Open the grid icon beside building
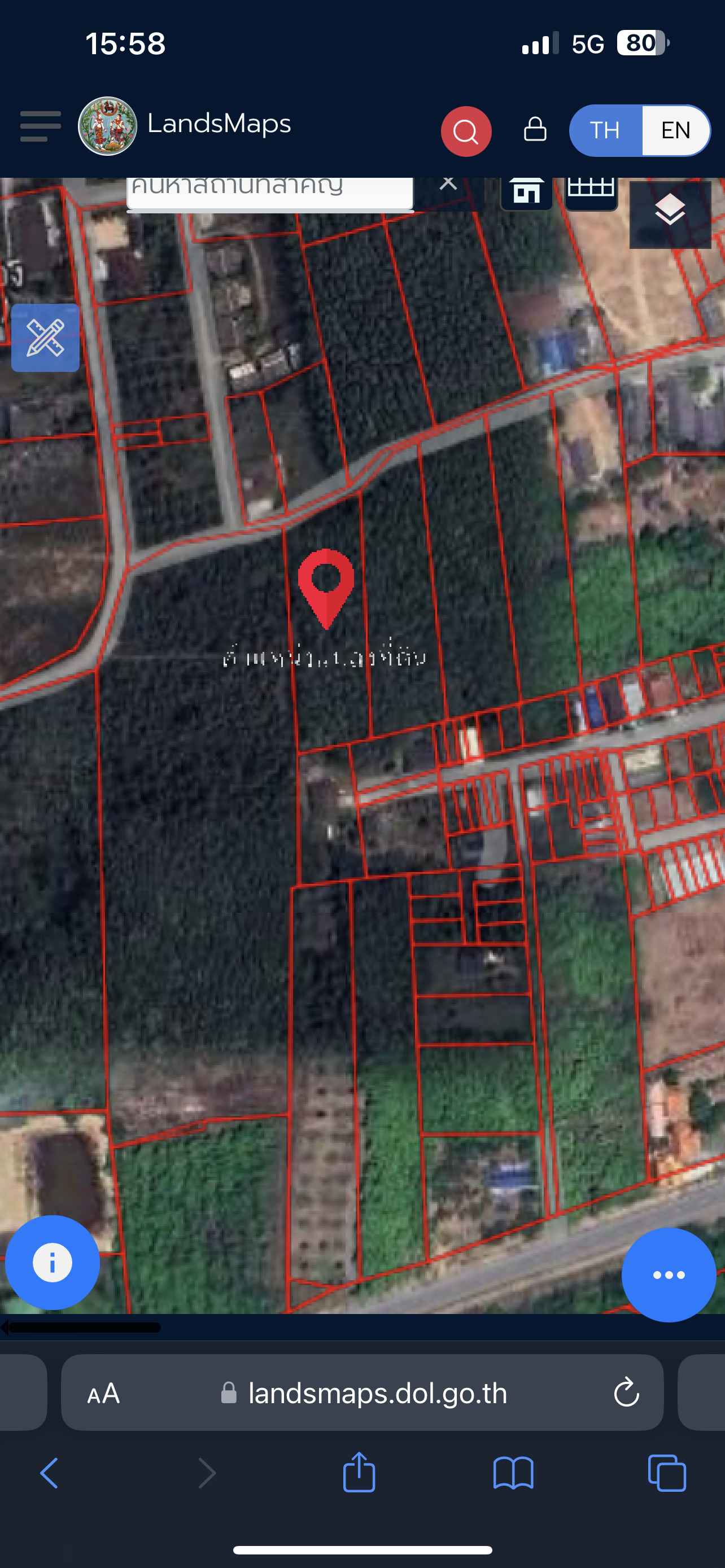Viewport: 725px width, 1568px height. [591, 192]
